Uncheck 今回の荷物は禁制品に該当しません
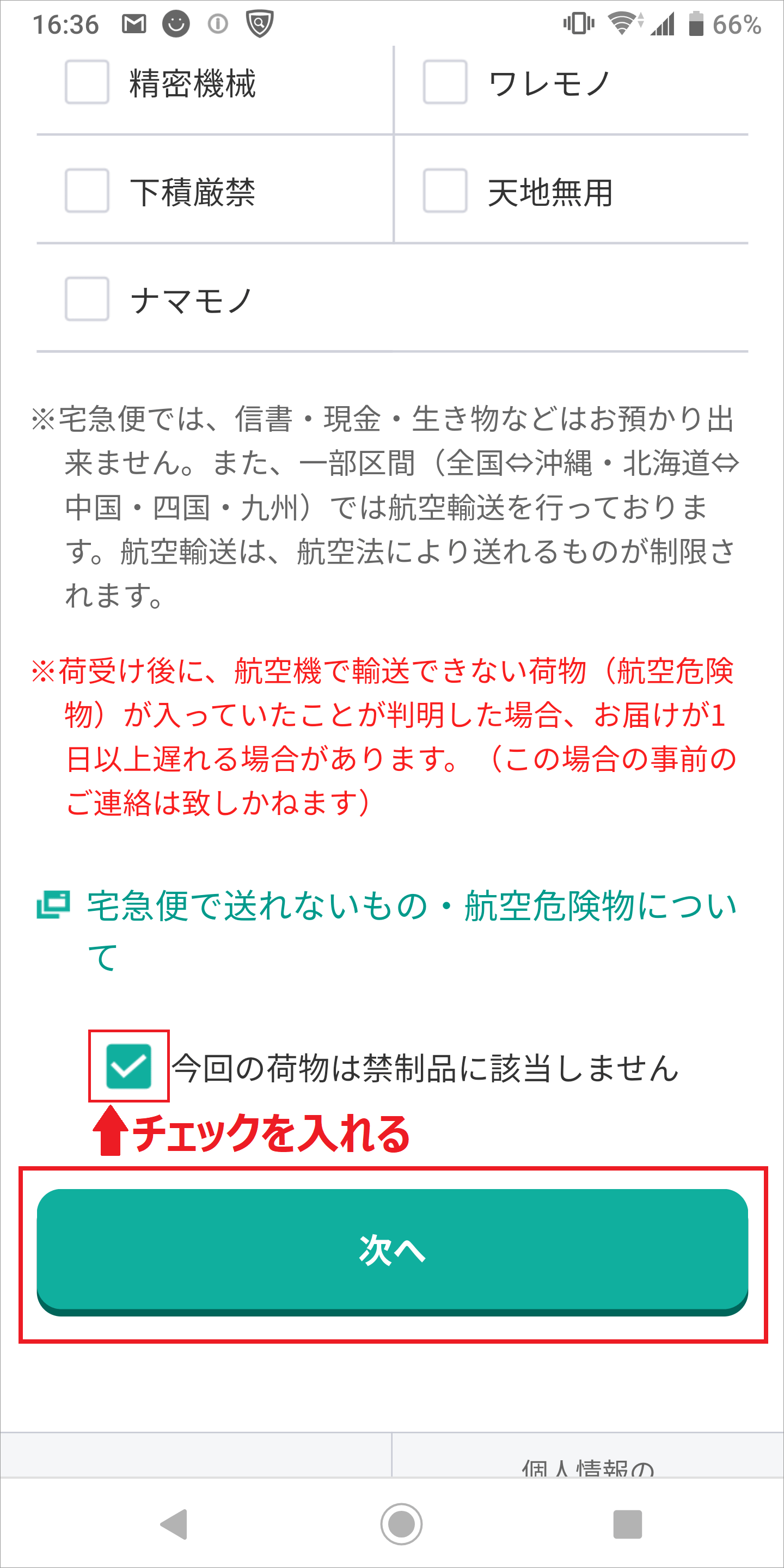Screen dimensions: 784x1568 tap(128, 1067)
